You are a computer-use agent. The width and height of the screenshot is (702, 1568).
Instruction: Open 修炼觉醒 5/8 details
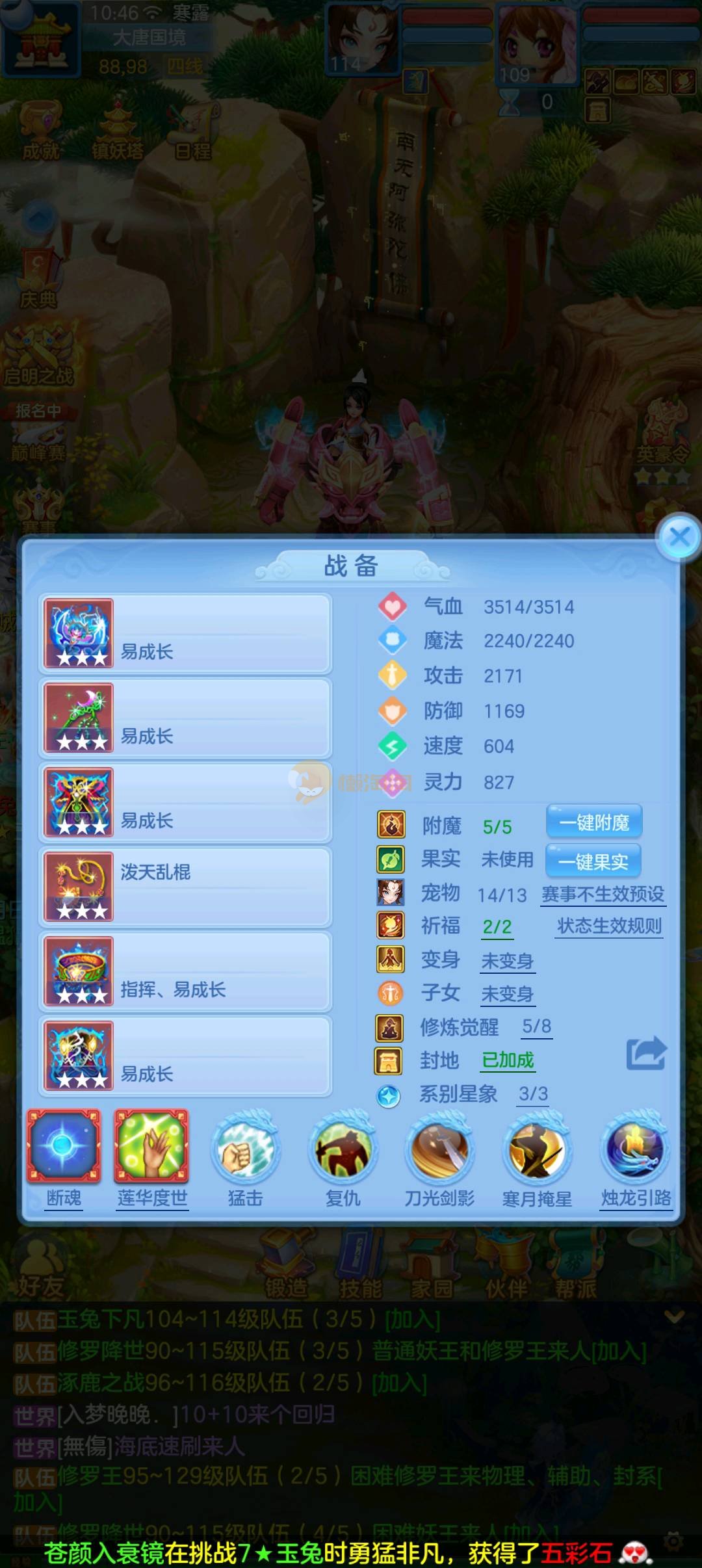click(x=536, y=1026)
